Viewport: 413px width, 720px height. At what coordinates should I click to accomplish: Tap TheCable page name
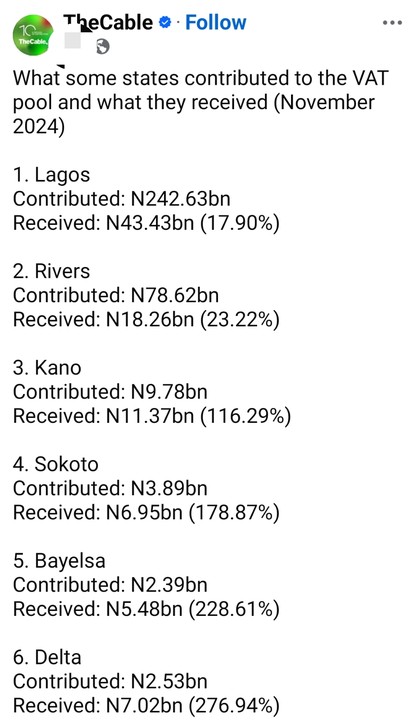click(108, 22)
